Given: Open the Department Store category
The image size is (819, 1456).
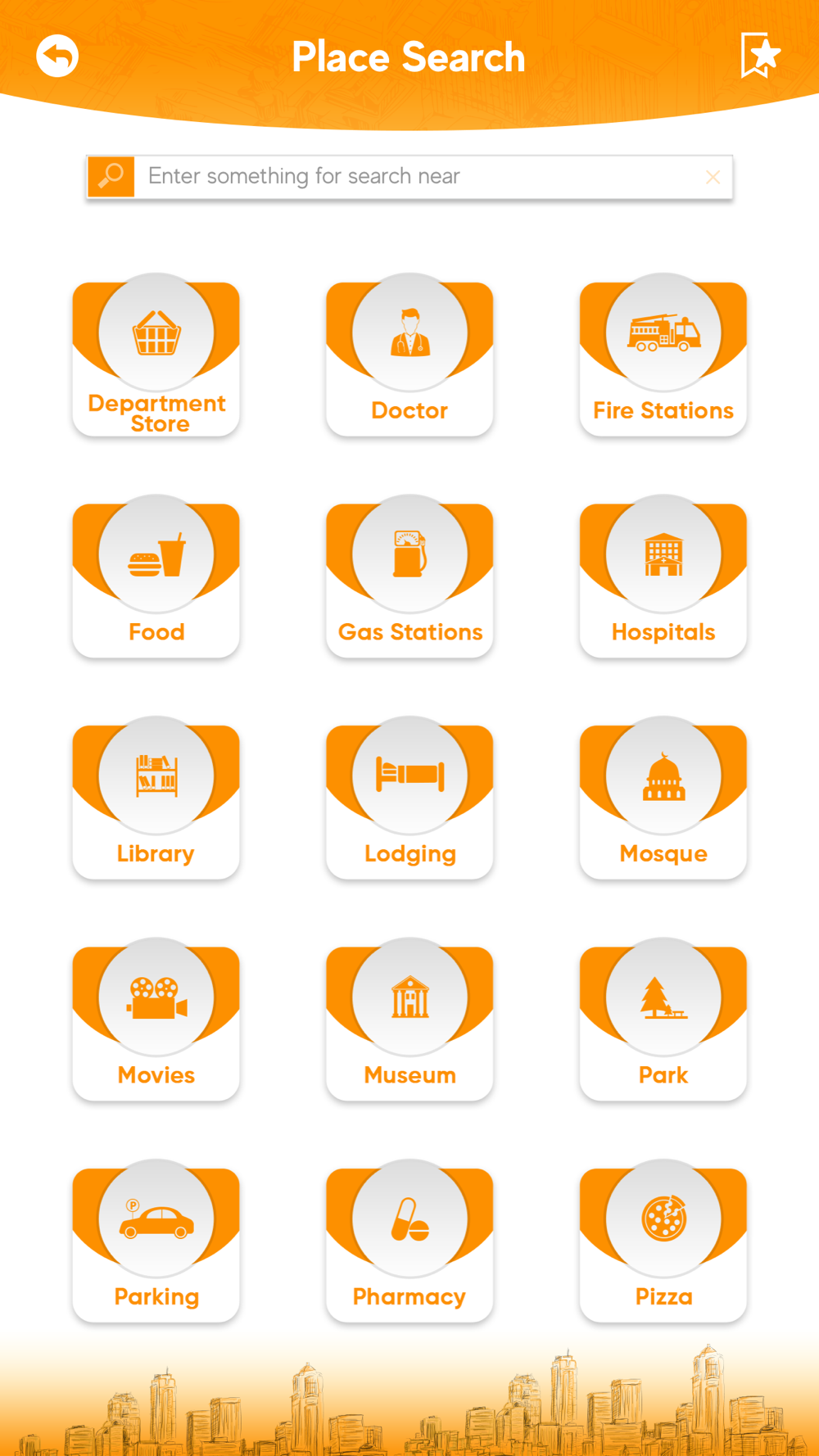Looking at the screenshot, I should point(156,355).
